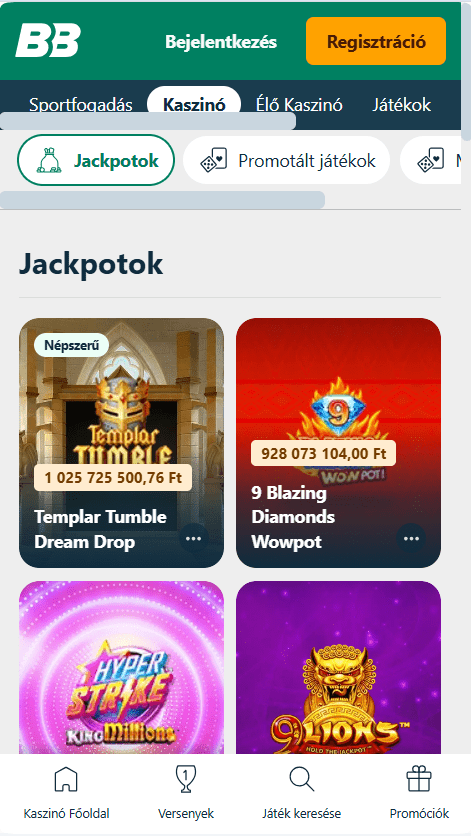Open the Bejelentkezés login link
This screenshot has width=471, height=836.
(221, 42)
